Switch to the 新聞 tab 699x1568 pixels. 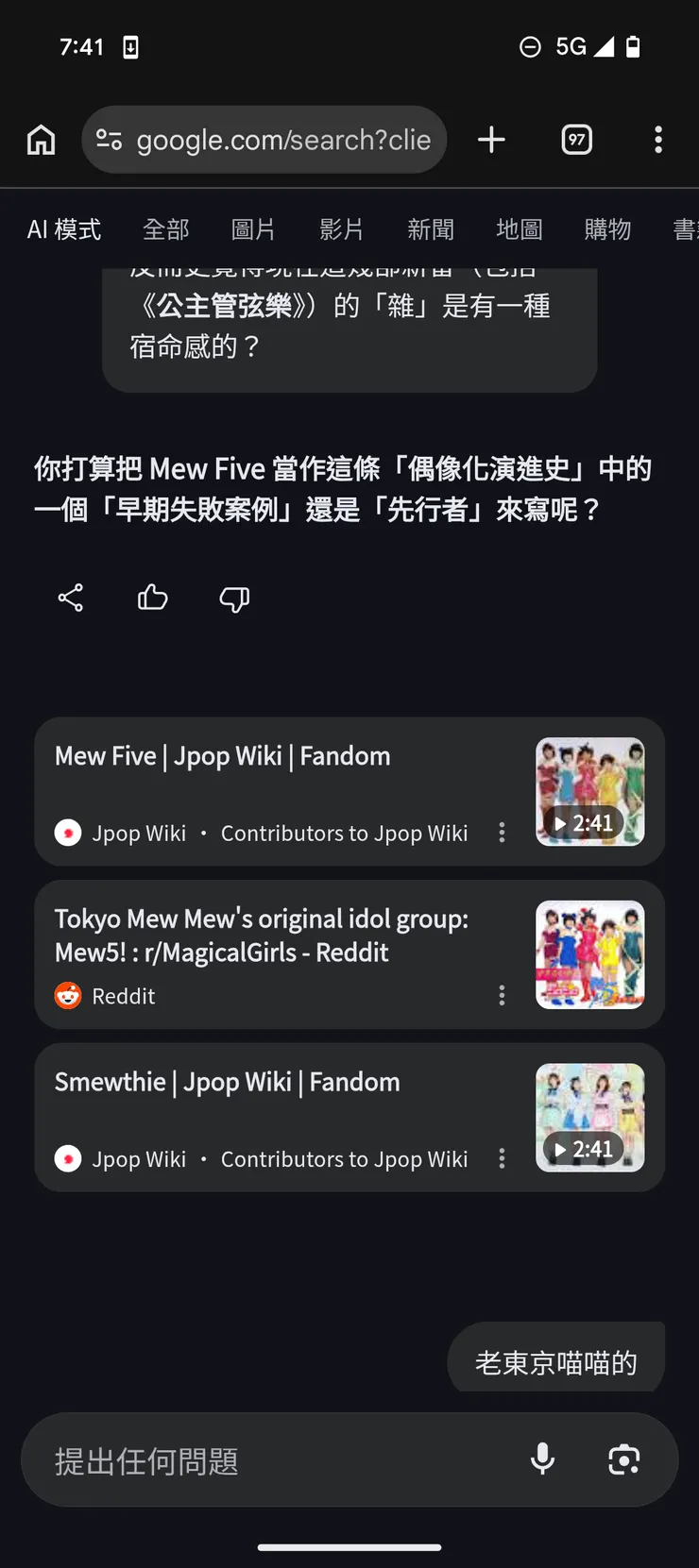click(430, 229)
